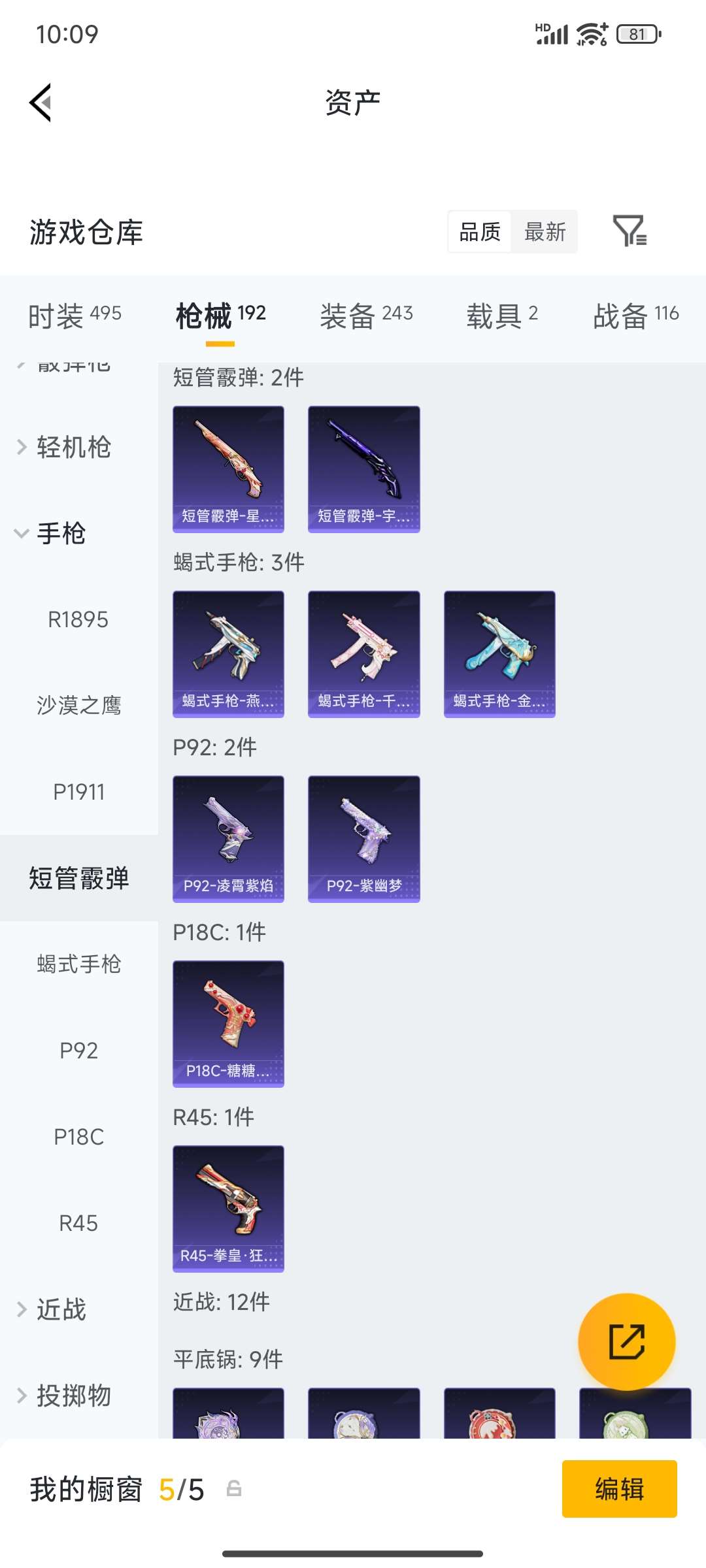Open the P92-紫幽梦 item thumbnail
The image size is (706, 1568).
[x=363, y=838]
